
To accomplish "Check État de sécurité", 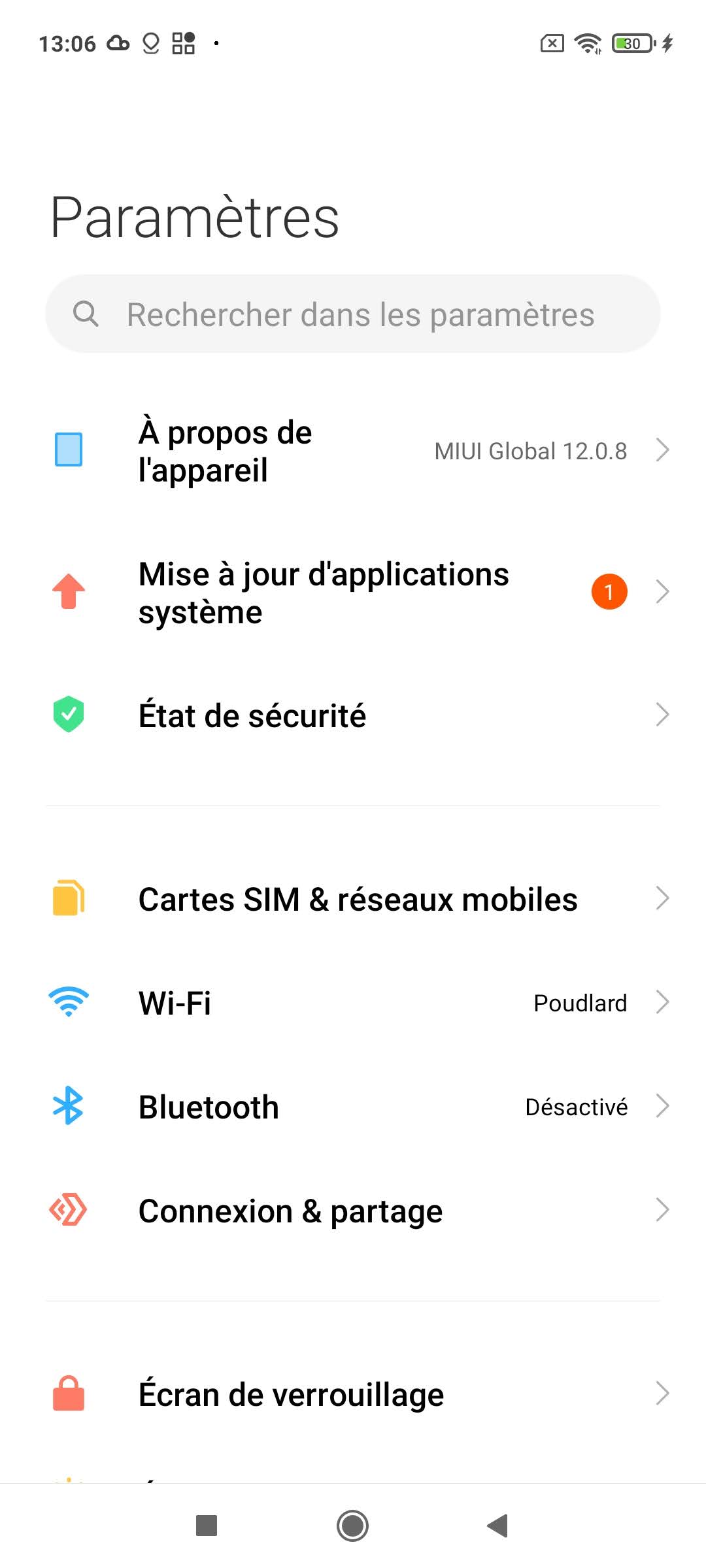I will coord(353,715).
